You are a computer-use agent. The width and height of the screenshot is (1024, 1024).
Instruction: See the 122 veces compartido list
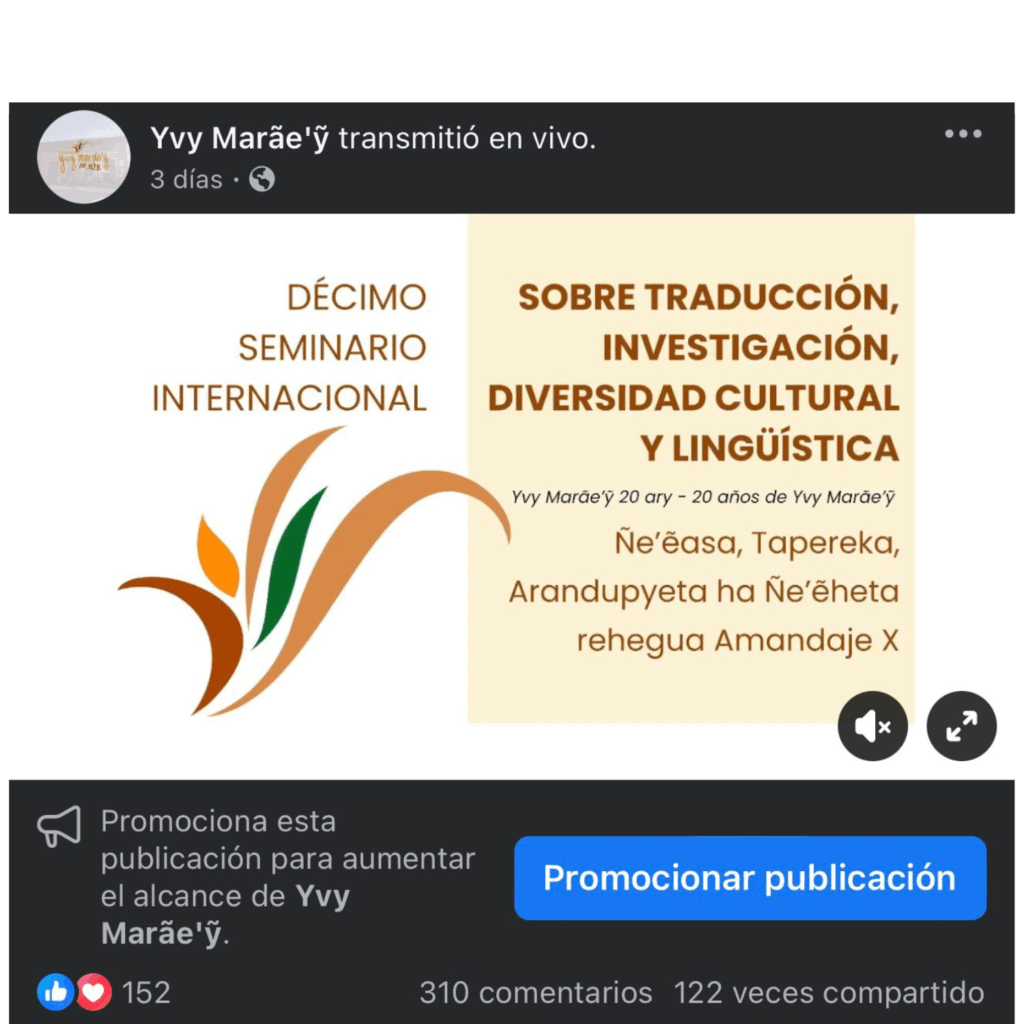pos(828,993)
